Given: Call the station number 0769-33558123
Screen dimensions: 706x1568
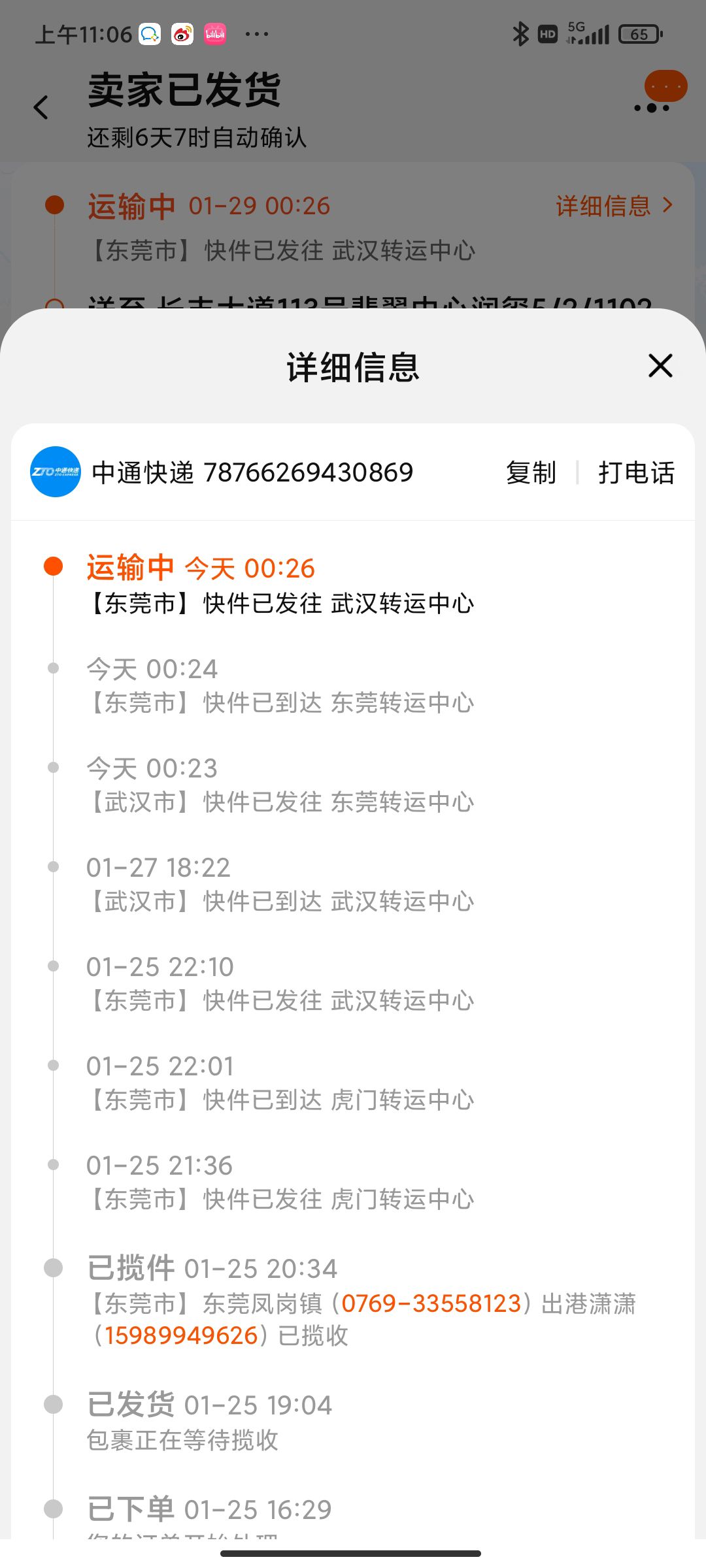Looking at the screenshot, I should tap(431, 1303).
